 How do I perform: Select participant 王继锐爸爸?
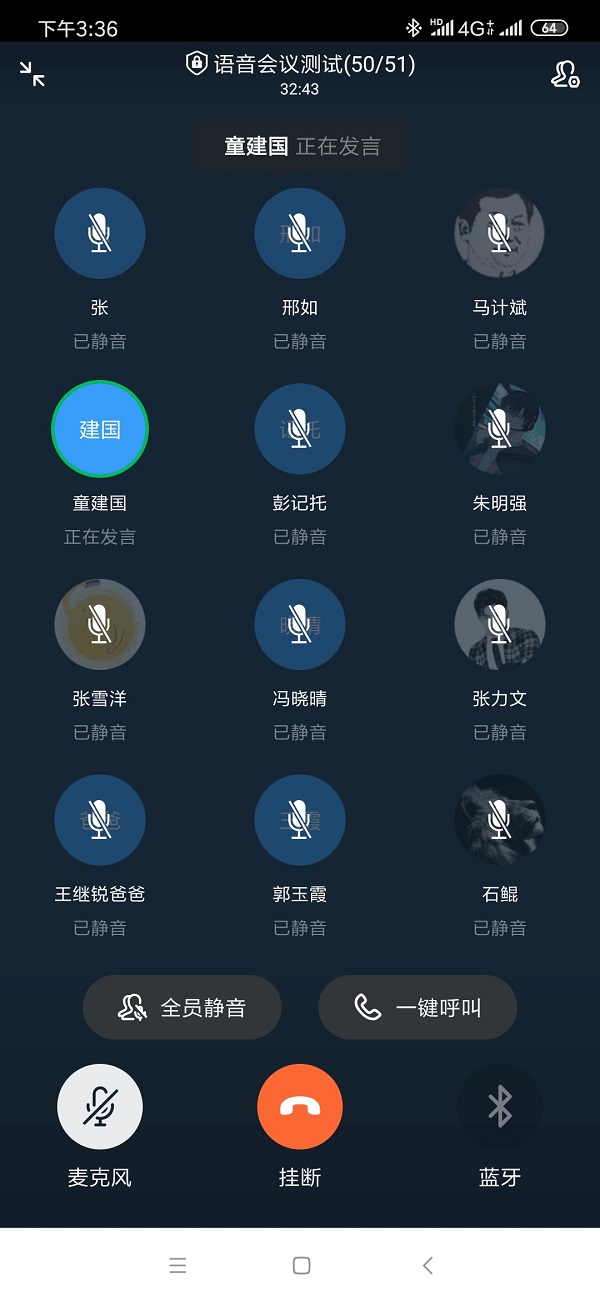point(100,821)
